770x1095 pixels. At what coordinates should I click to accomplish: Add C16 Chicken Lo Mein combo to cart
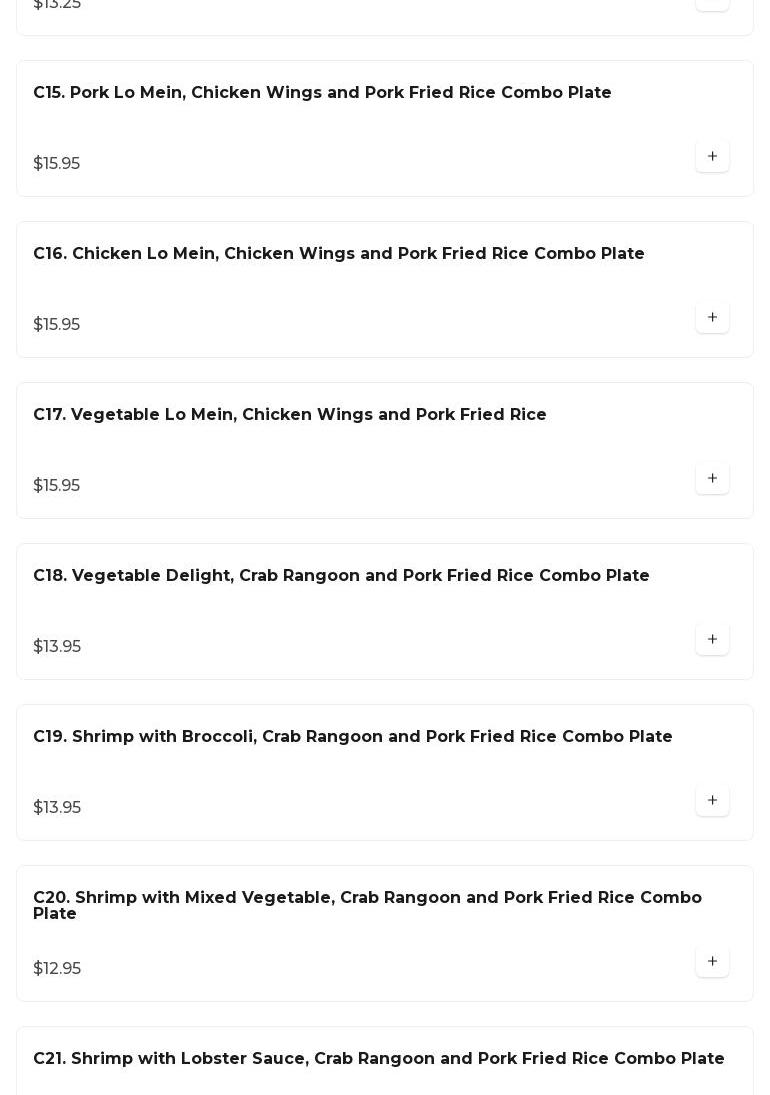click(x=712, y=318)
